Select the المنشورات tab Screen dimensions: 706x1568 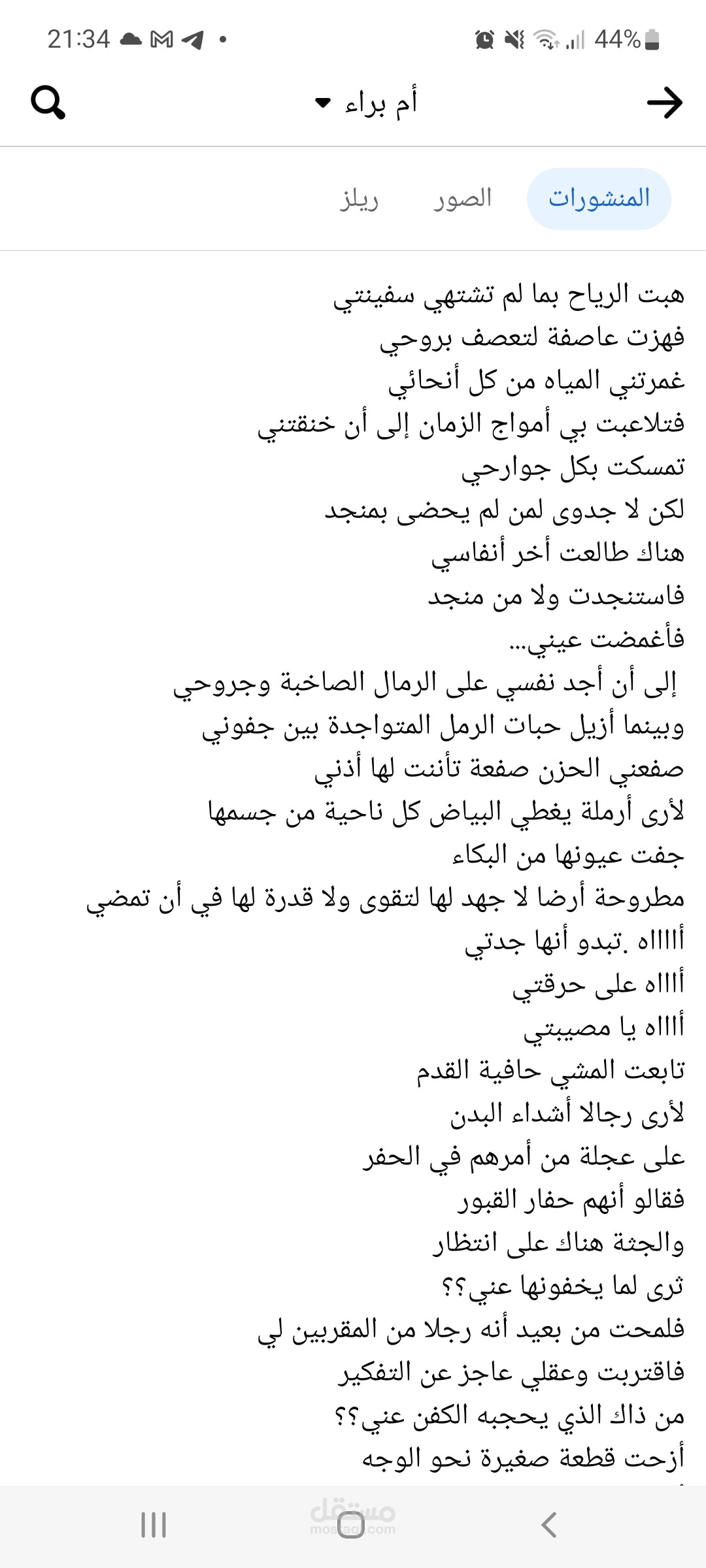[599, 199]
